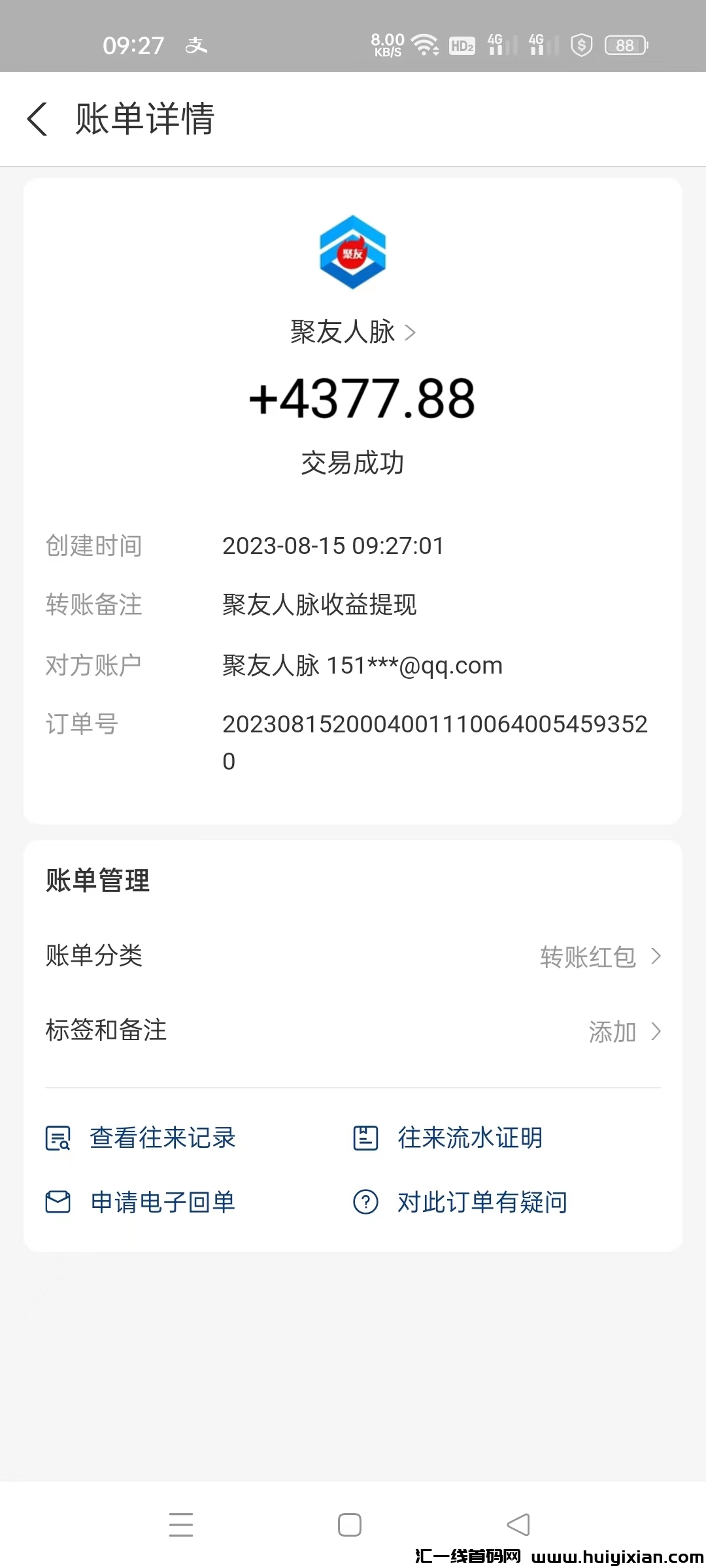Click the 申请电子回单 envelope icon
The image size is (706, 1568).
pos(58,1202)
